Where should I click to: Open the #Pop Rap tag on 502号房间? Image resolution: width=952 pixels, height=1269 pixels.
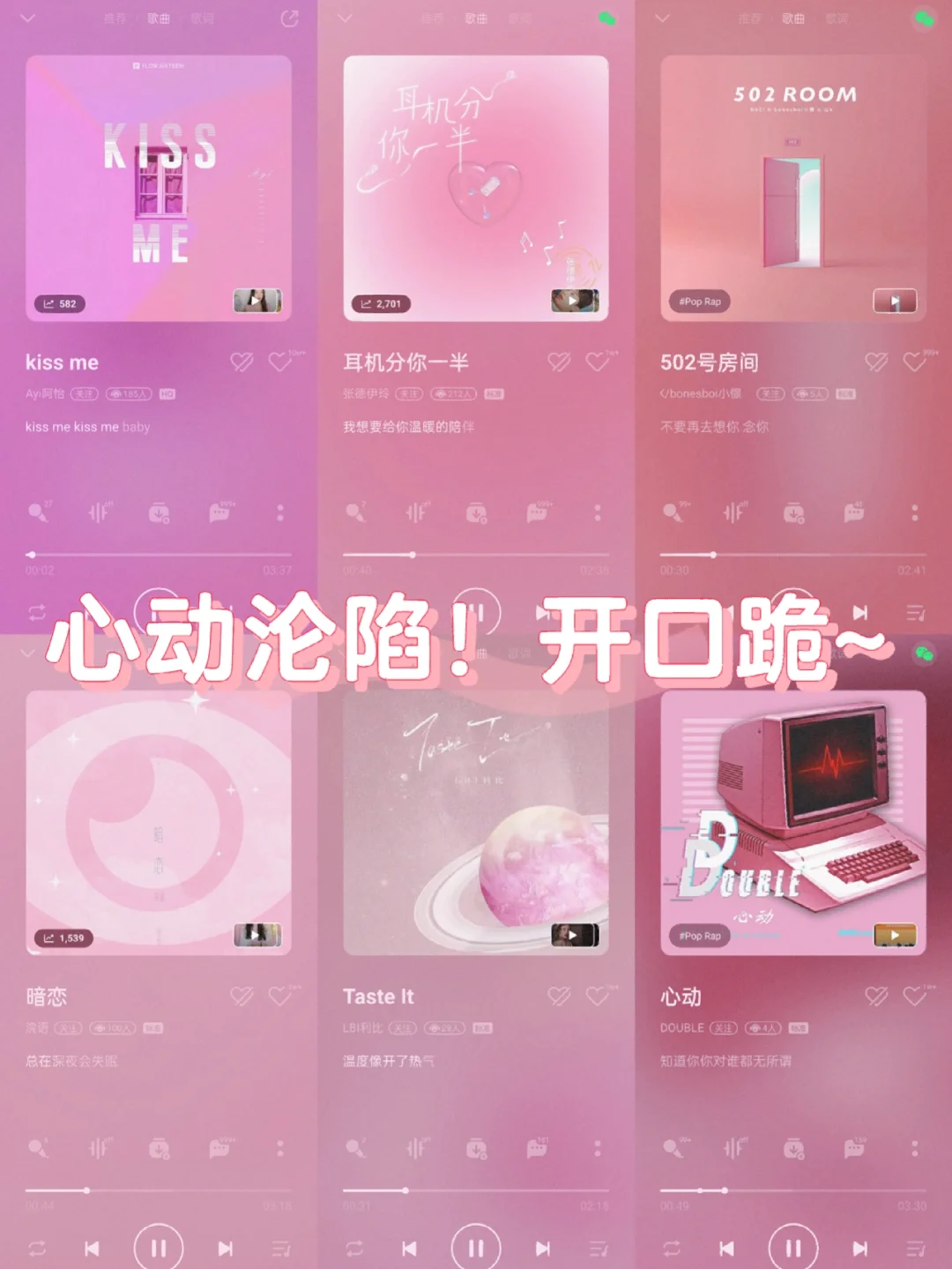tap(700, 302)
